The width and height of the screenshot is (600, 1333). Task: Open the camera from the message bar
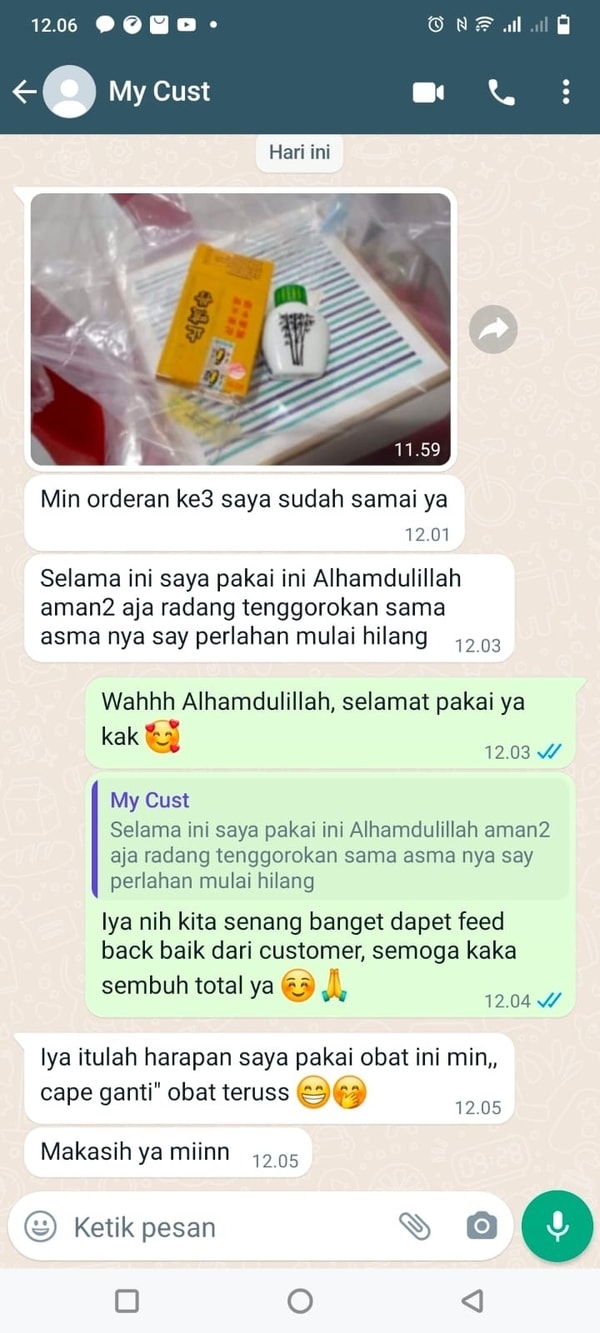pyautogui.click(x=481, y=1227)
